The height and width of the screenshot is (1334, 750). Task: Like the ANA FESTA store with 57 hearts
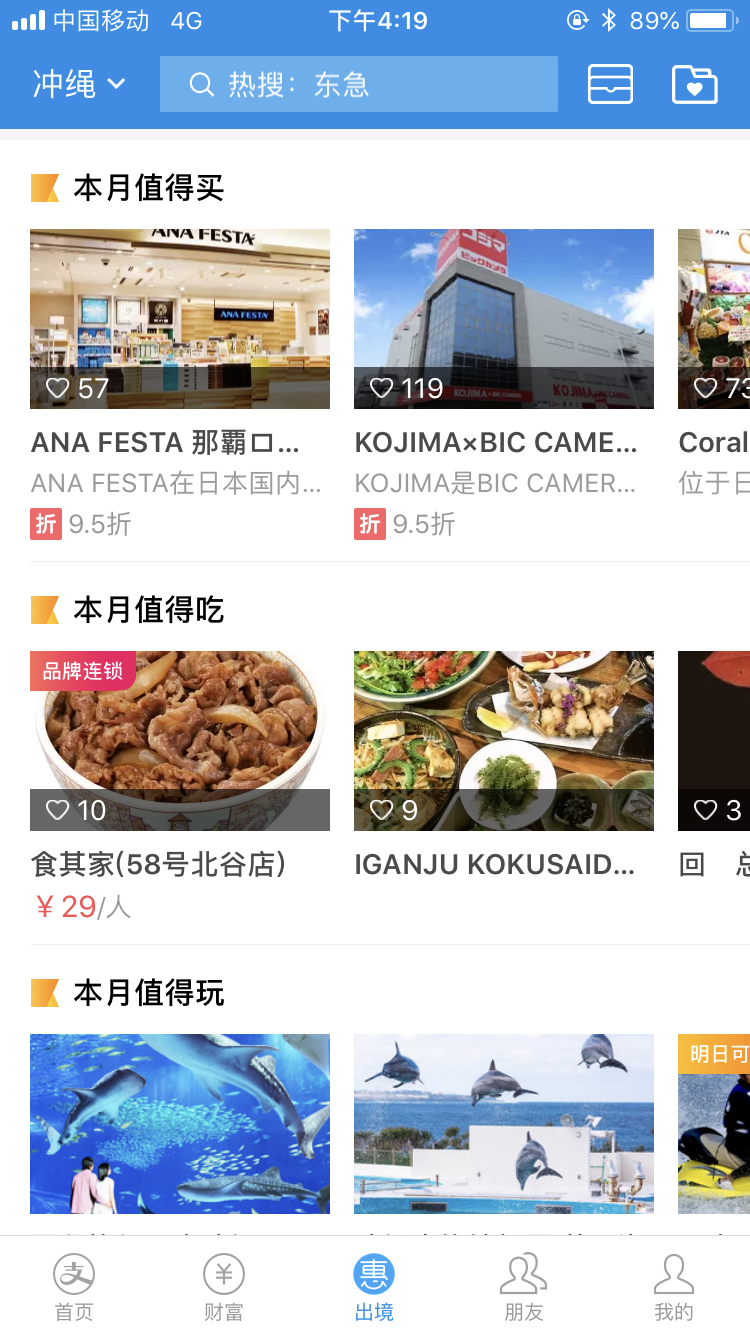click(59, 388)
